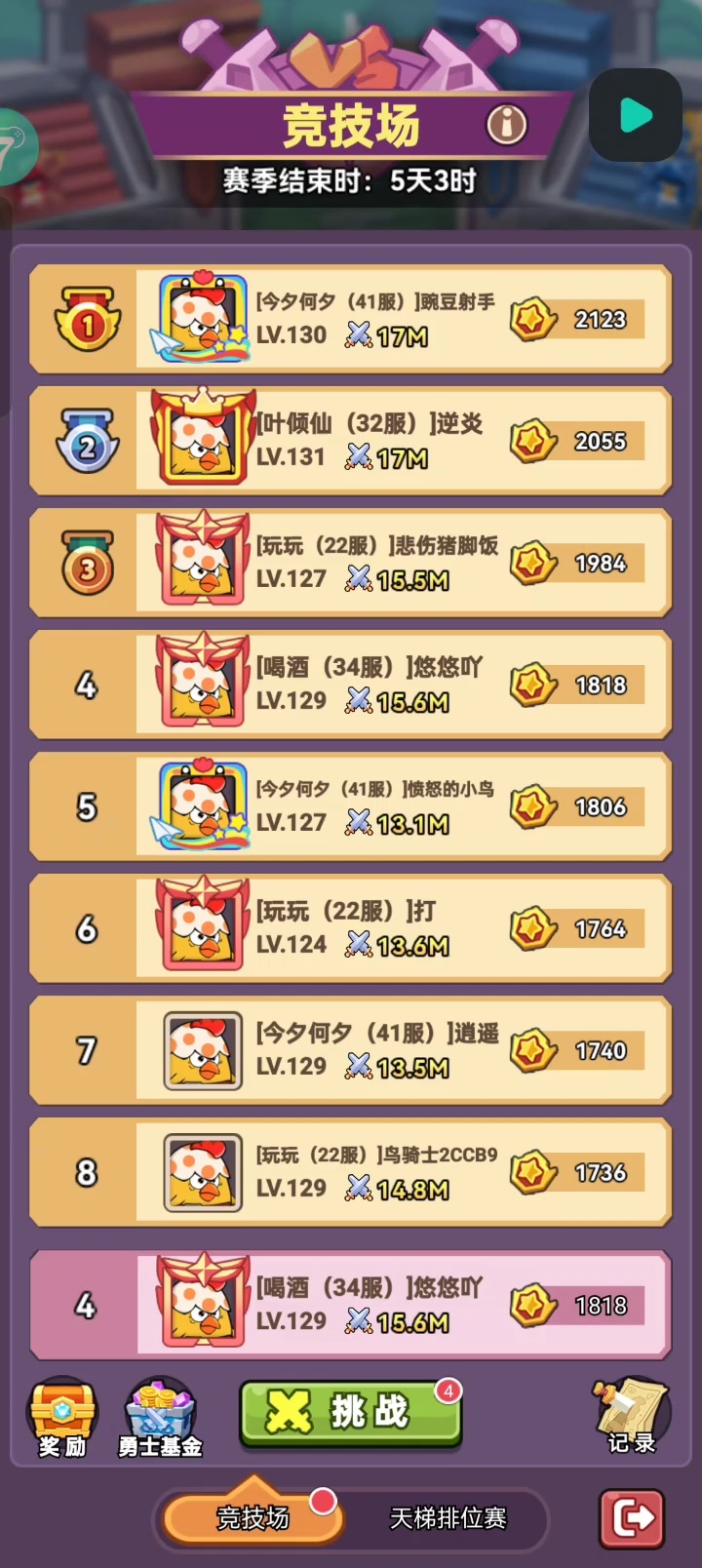Switch to the 竞技场 tab
The width and height of the screenshot is (702, 1568).
click(x=253, y=1518)
